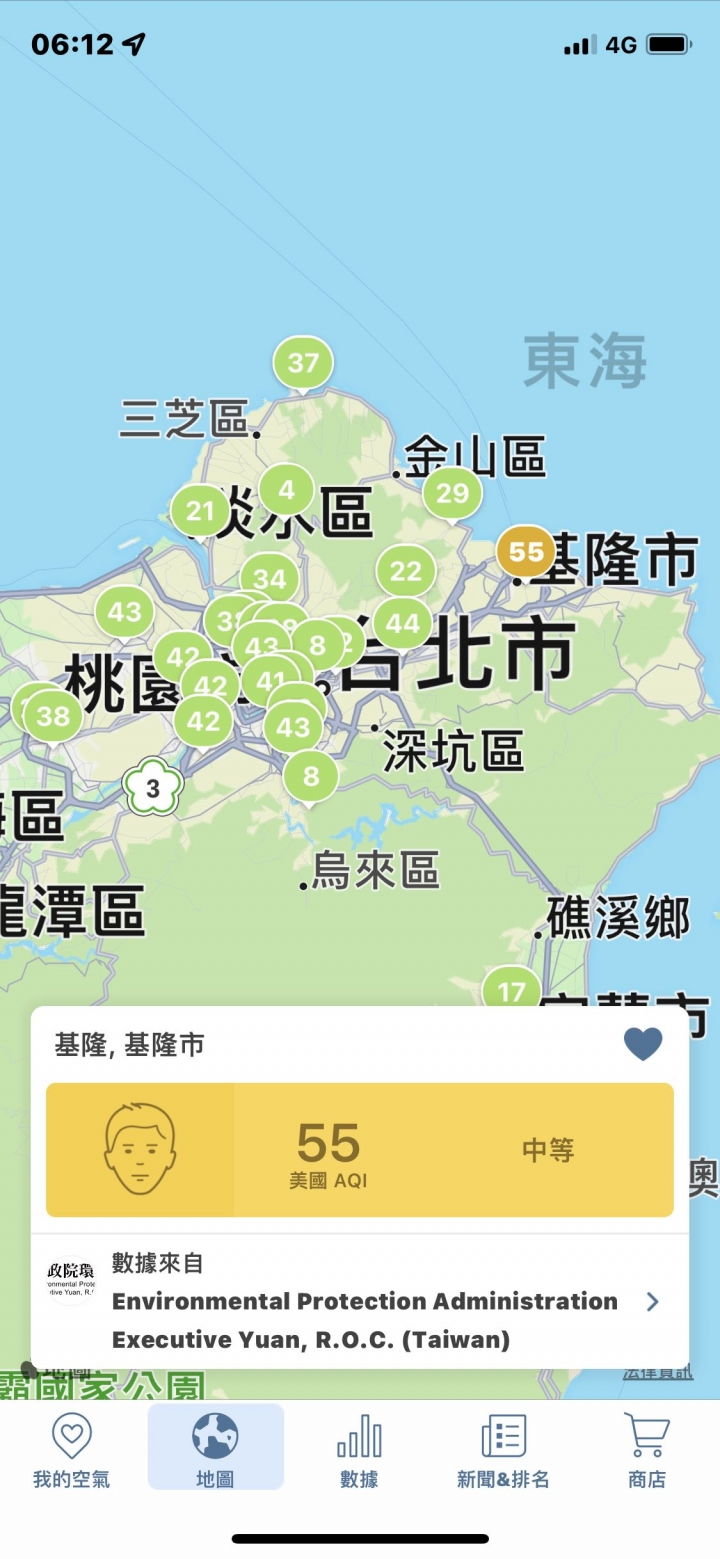Go to the 新聞&排名 tab
720x1559 pixels.
pyautogui.click(x=503, y=1449)
